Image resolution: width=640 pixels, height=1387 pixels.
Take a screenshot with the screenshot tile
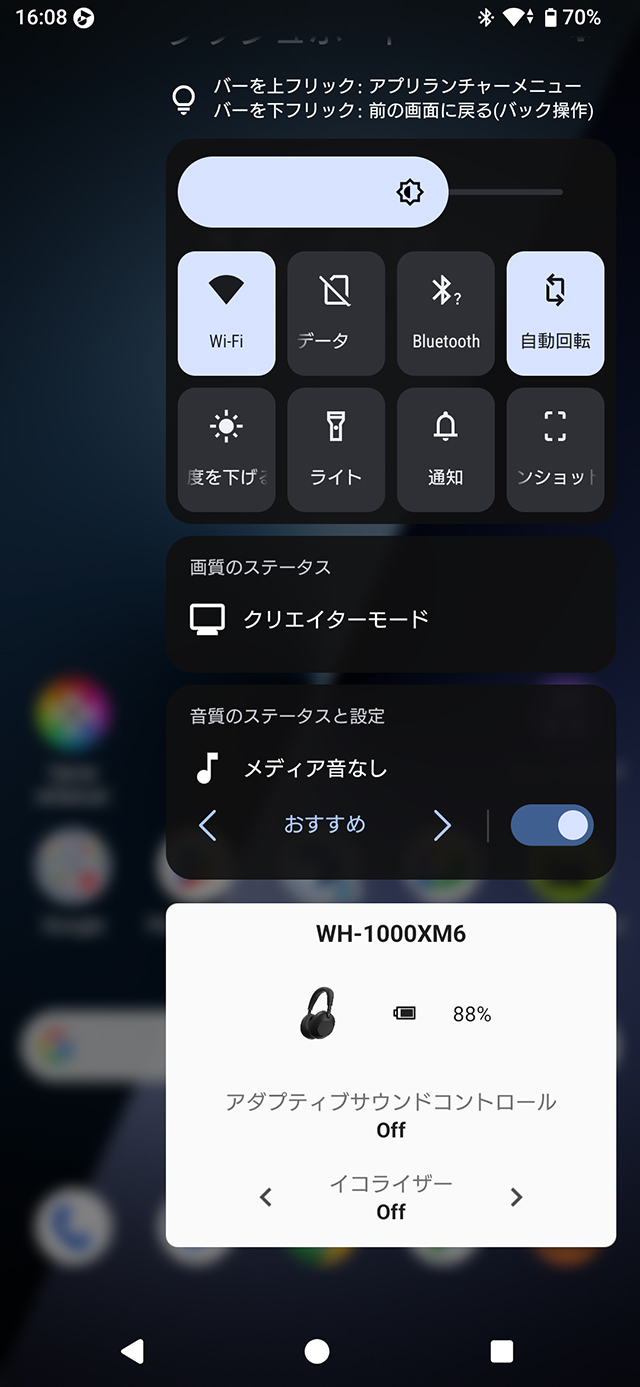pyautogui.click(x=555, y=450)
